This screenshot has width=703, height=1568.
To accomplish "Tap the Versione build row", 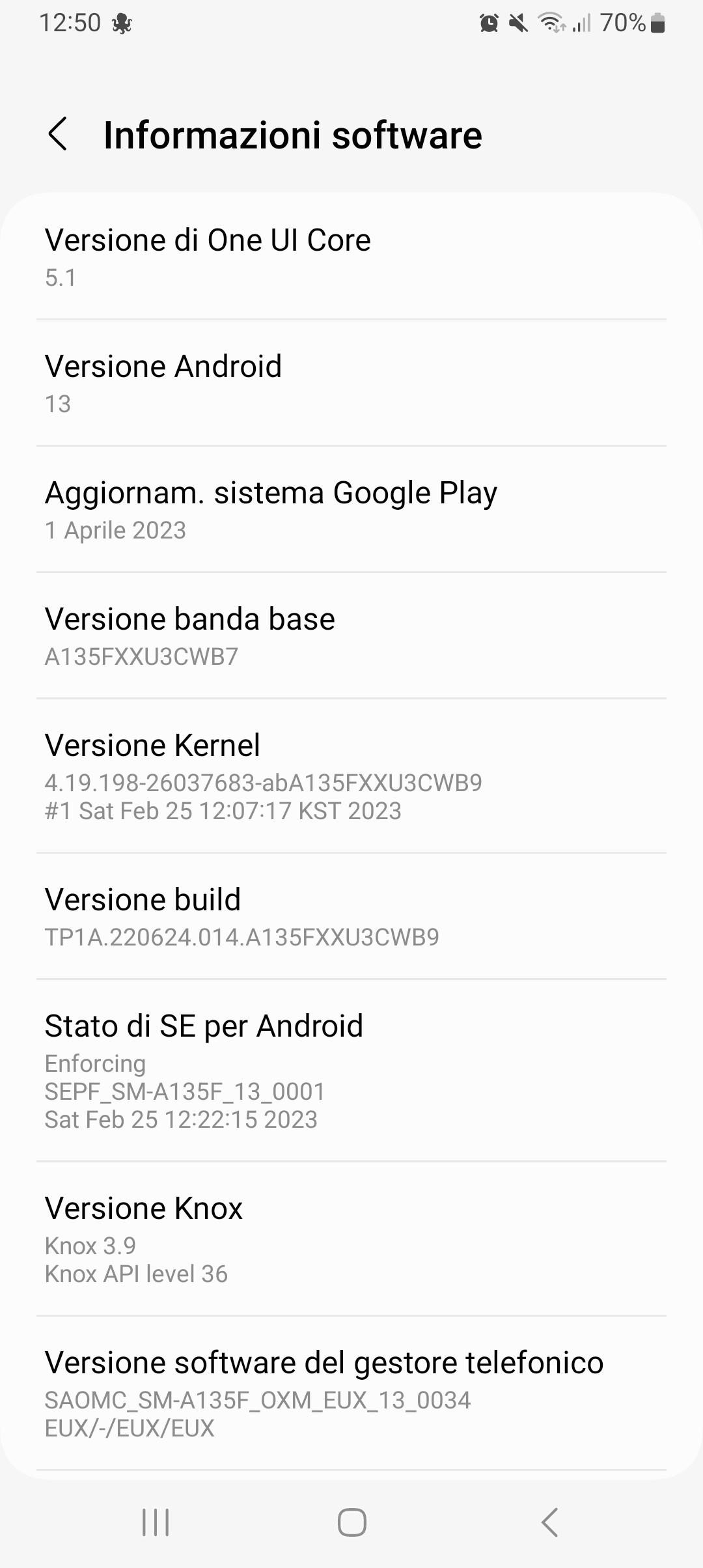I will [x=351, y=917].
